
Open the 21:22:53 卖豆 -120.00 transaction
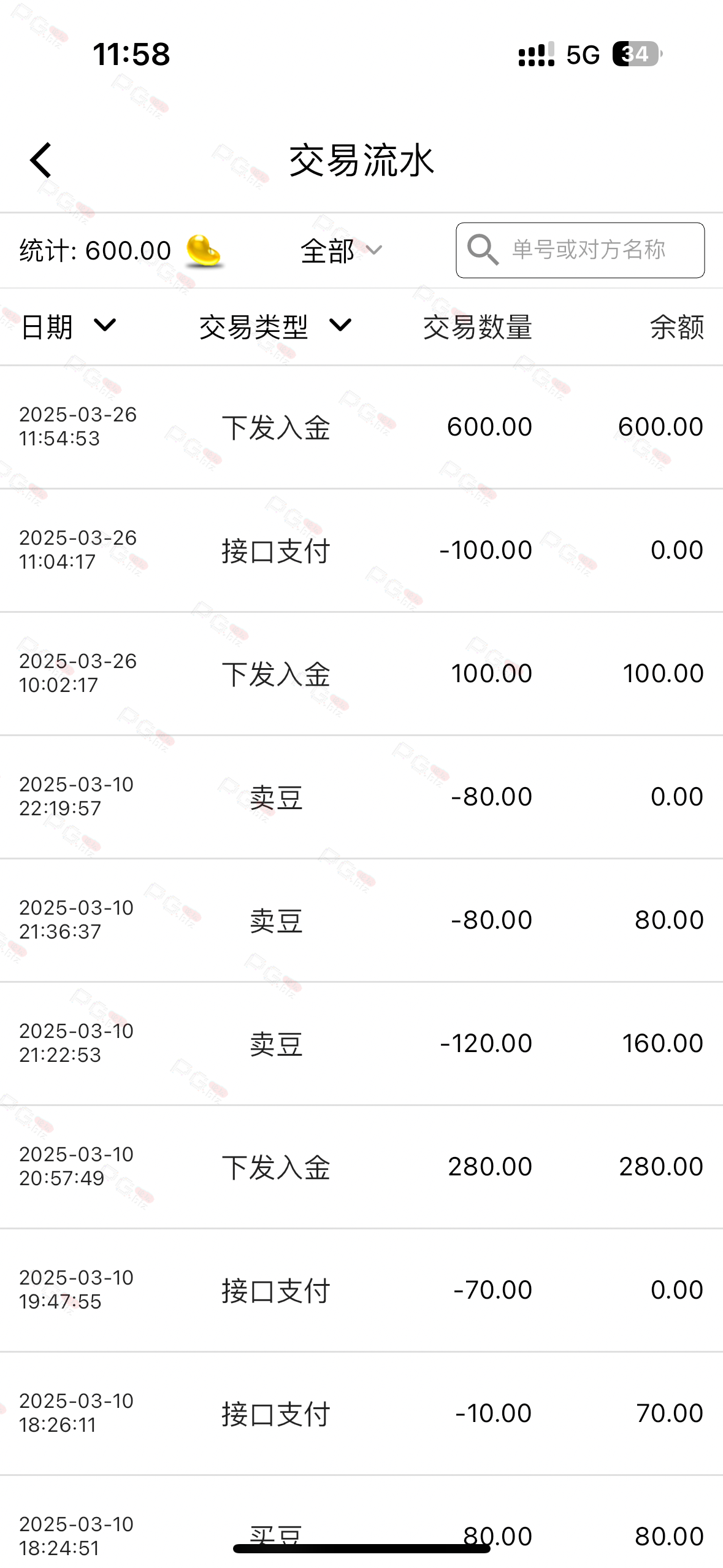coord(361,1043)
